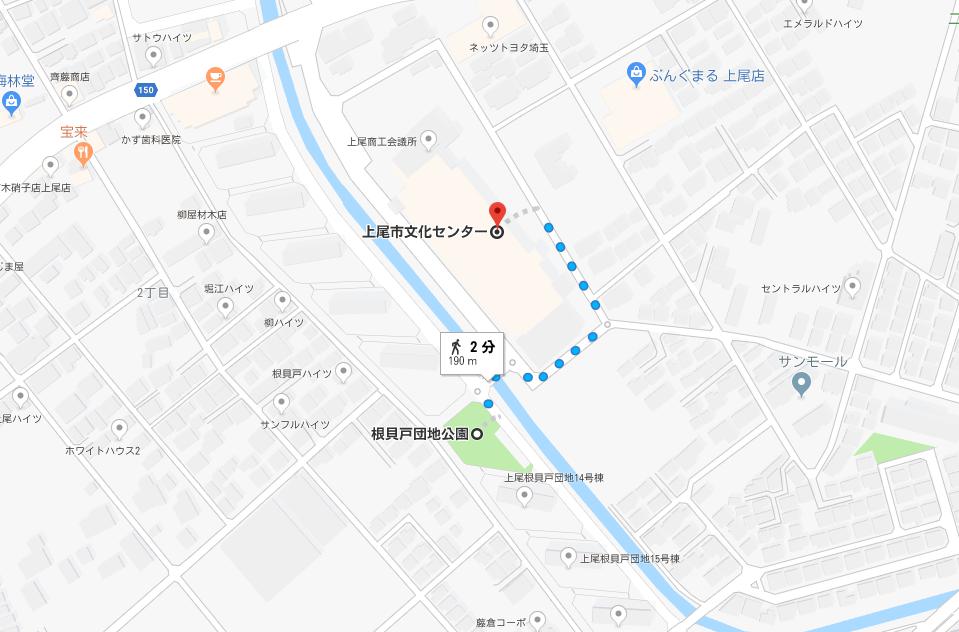This screenshot has width=959, height=632.
Task: Open the orange cafe marker near route 150
Action: click(214, 76)
